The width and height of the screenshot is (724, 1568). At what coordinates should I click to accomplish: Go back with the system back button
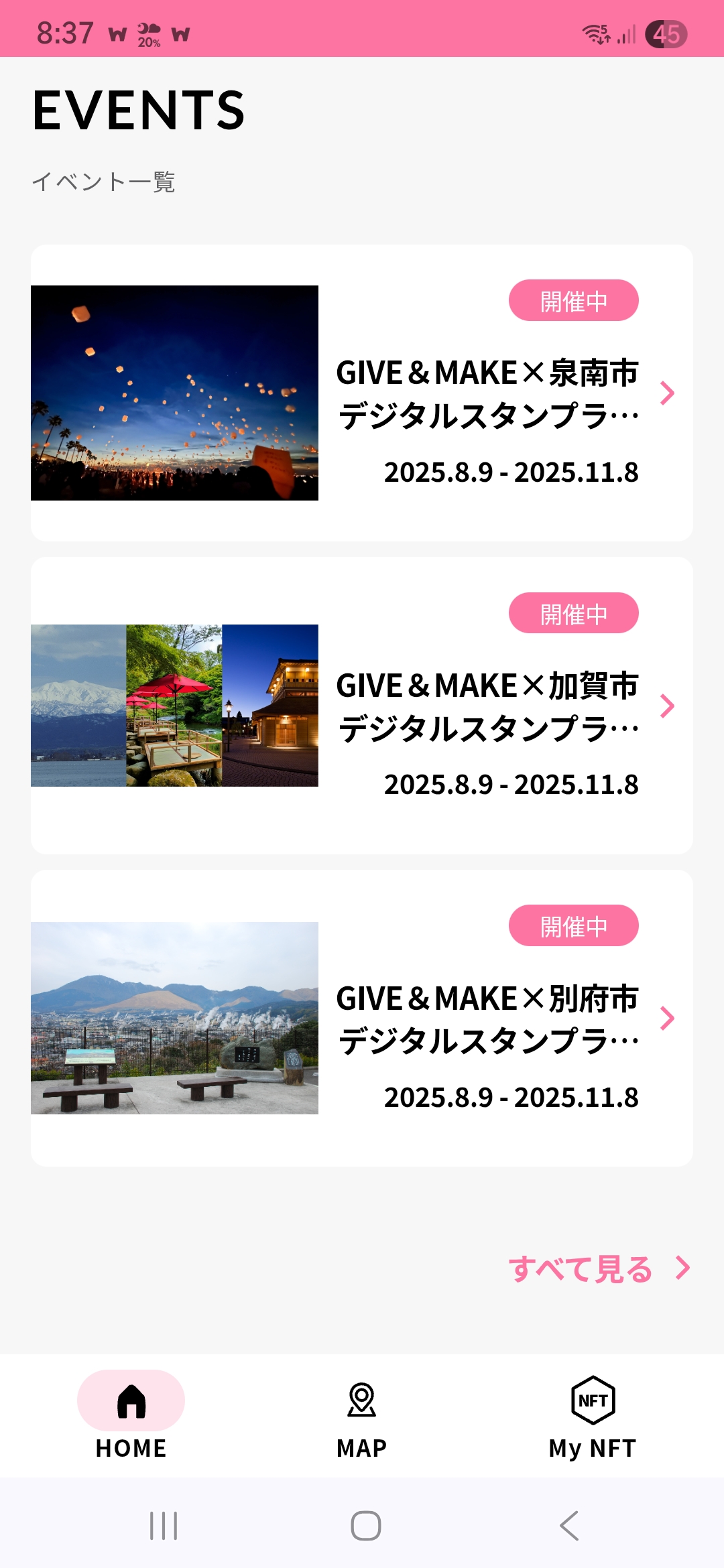[x=568, y=1526]
